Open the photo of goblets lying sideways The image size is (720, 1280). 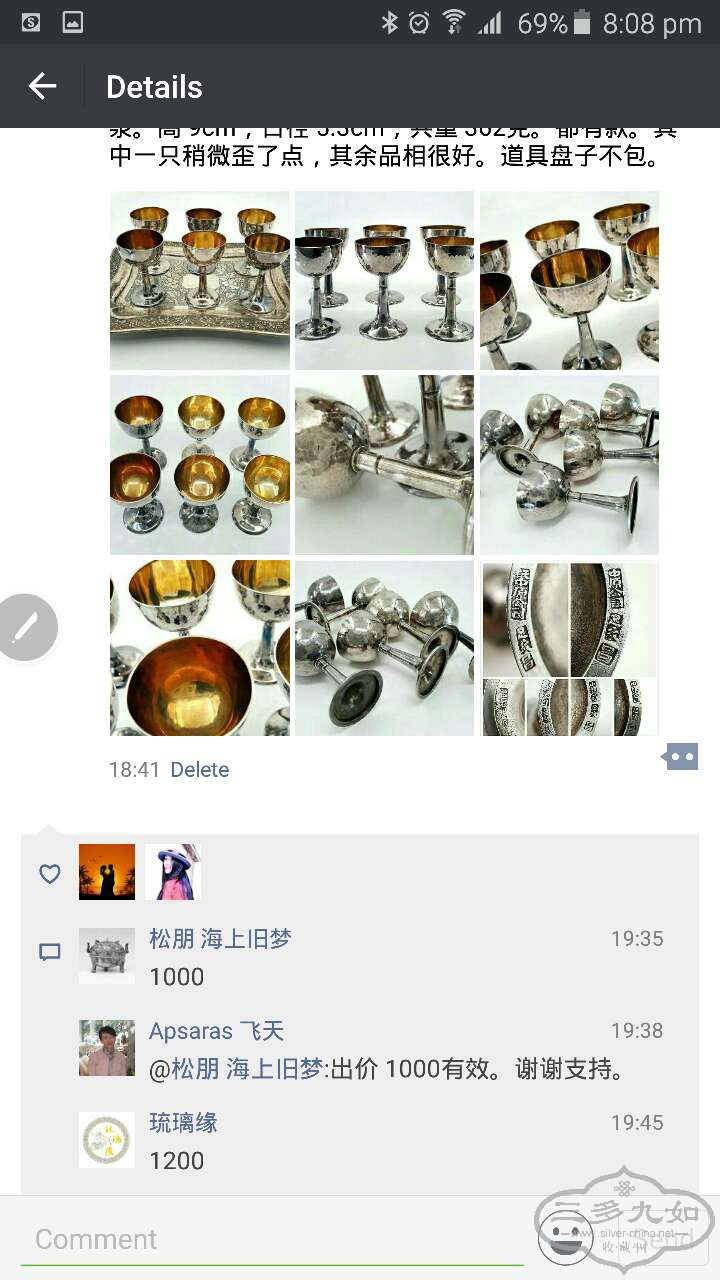point(569,465)
